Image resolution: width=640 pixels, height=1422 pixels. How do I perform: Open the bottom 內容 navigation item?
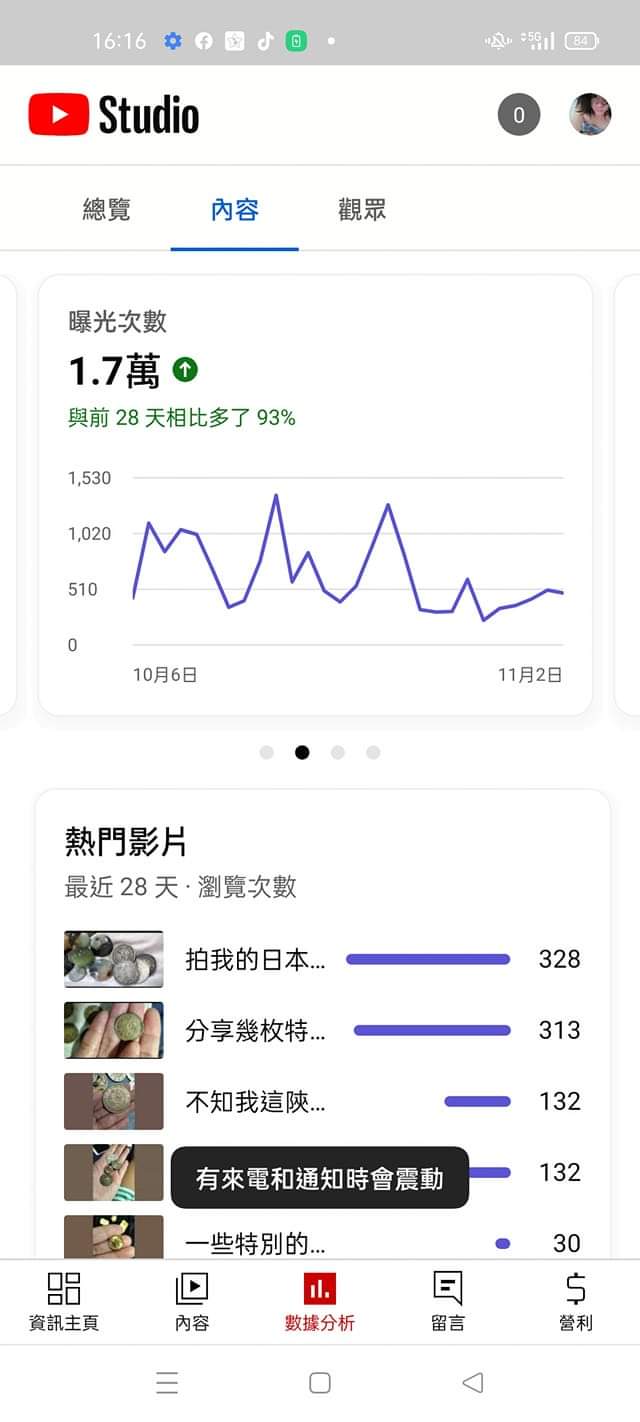pyautogui.click(x=192, y=1301)
